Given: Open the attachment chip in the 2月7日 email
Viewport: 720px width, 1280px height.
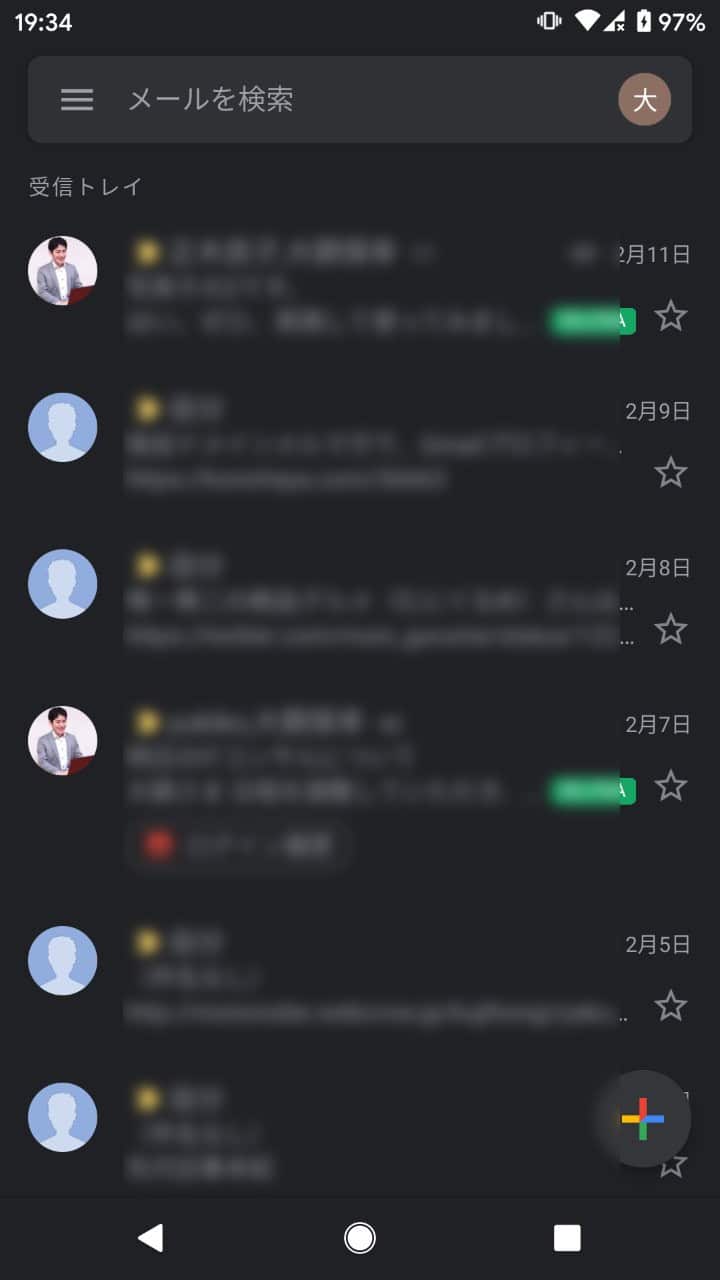Looking at the screenshot, I should click(x=238, y=846).
